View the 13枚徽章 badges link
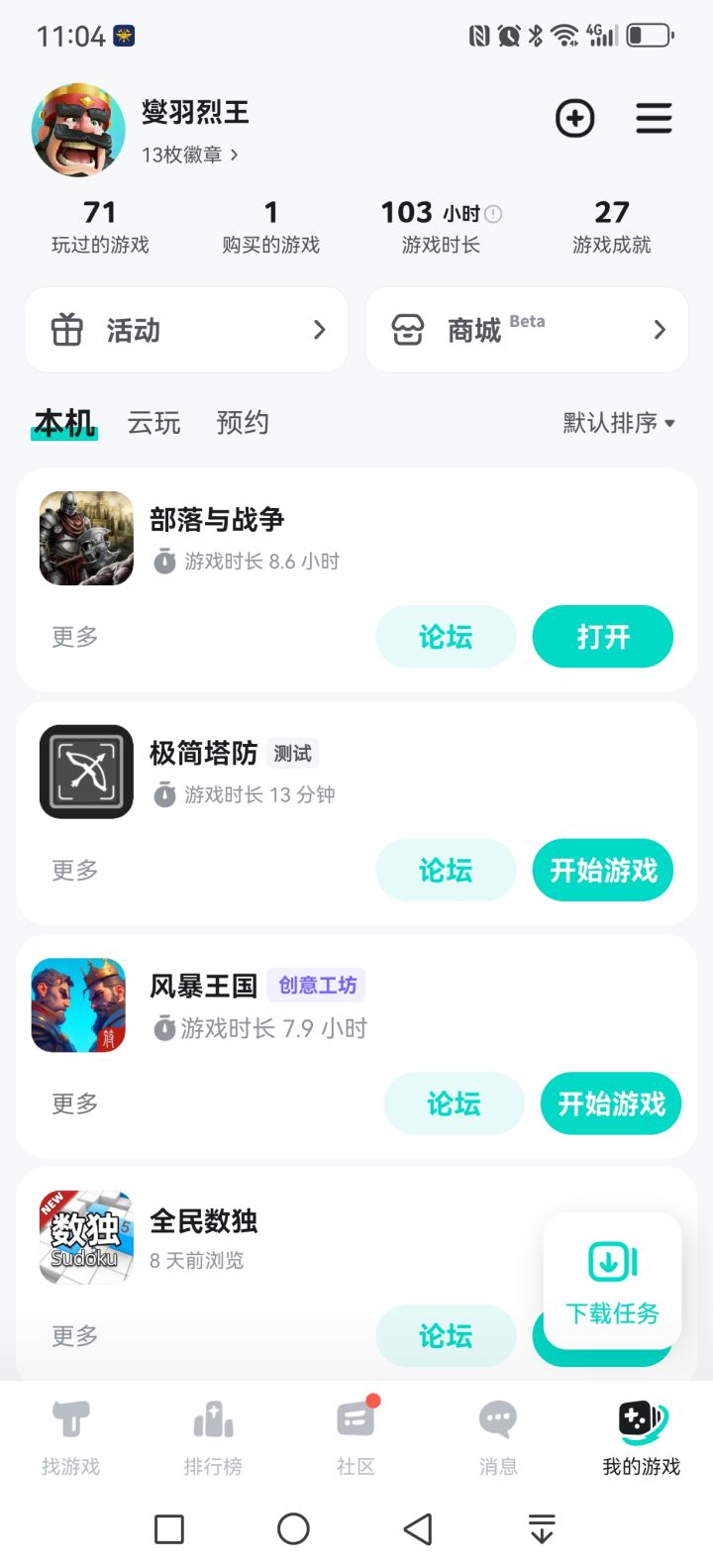The image size is (713, 1568). point(190,155)
